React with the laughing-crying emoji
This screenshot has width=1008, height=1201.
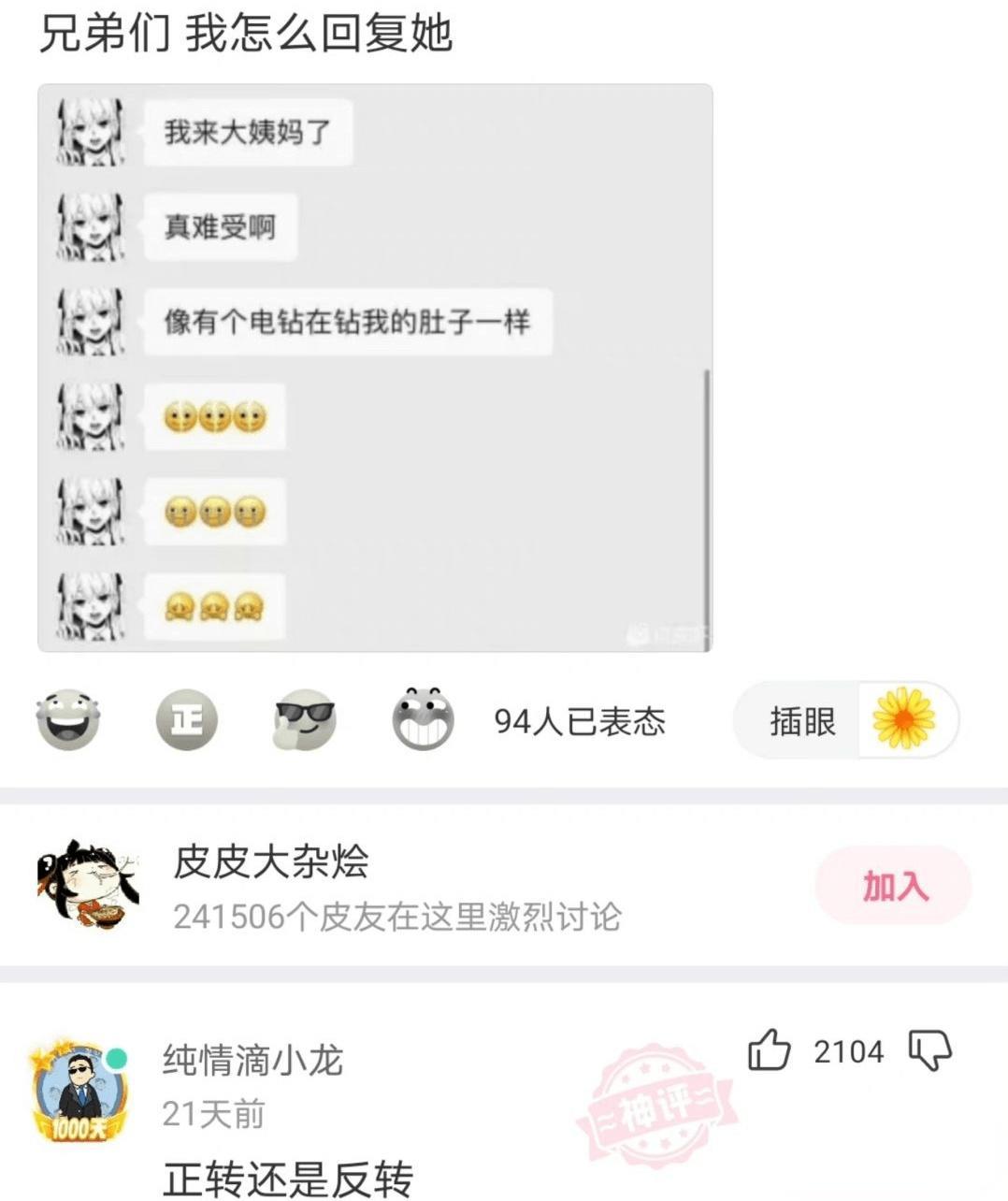[x=68, y=720]
